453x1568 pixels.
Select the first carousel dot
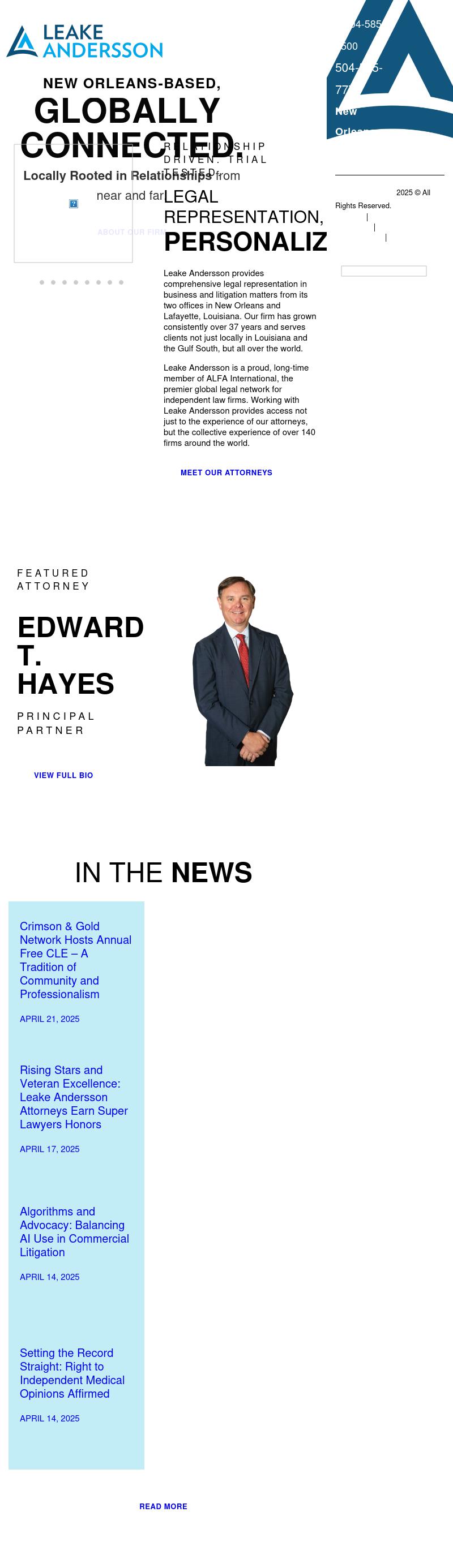(41, 282)
